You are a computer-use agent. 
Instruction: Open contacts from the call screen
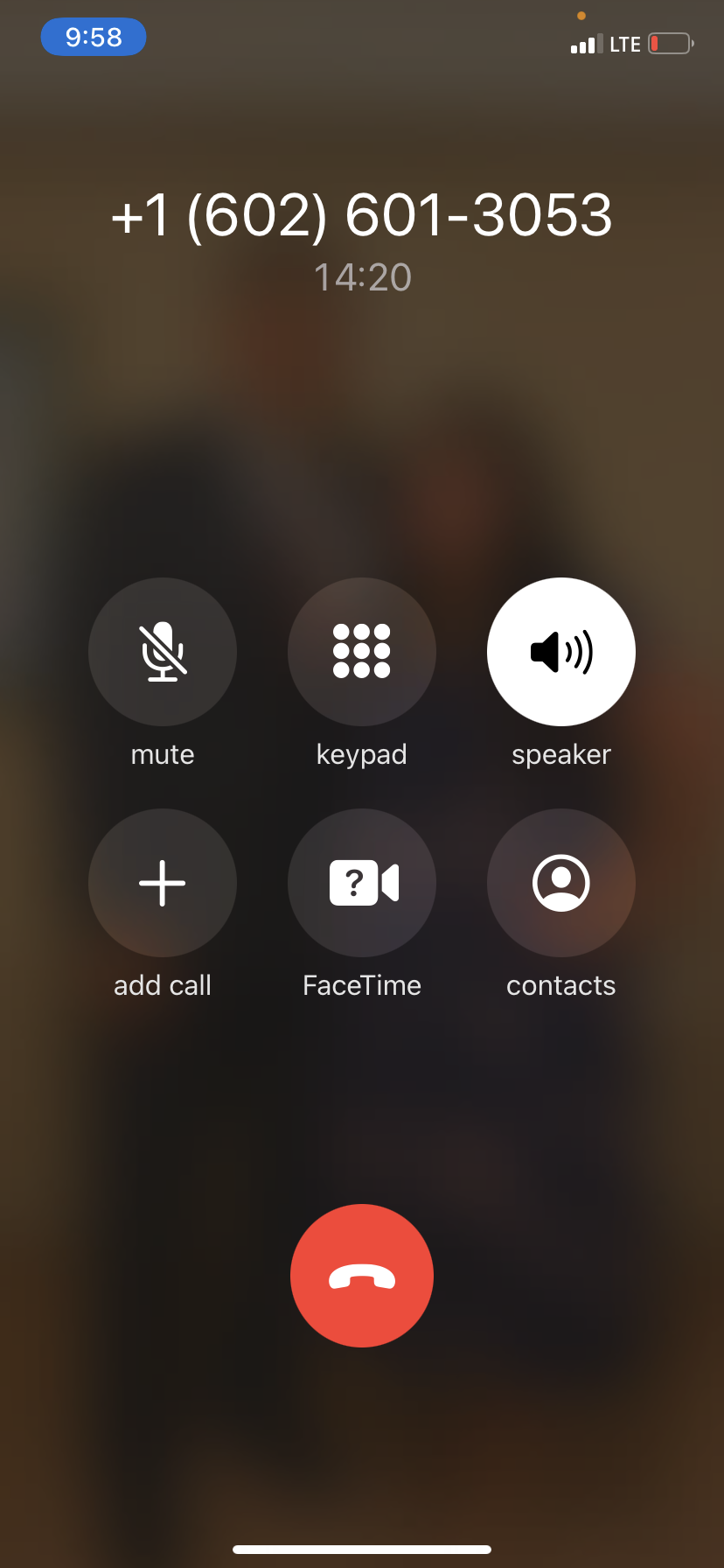[x=561, y=883]
